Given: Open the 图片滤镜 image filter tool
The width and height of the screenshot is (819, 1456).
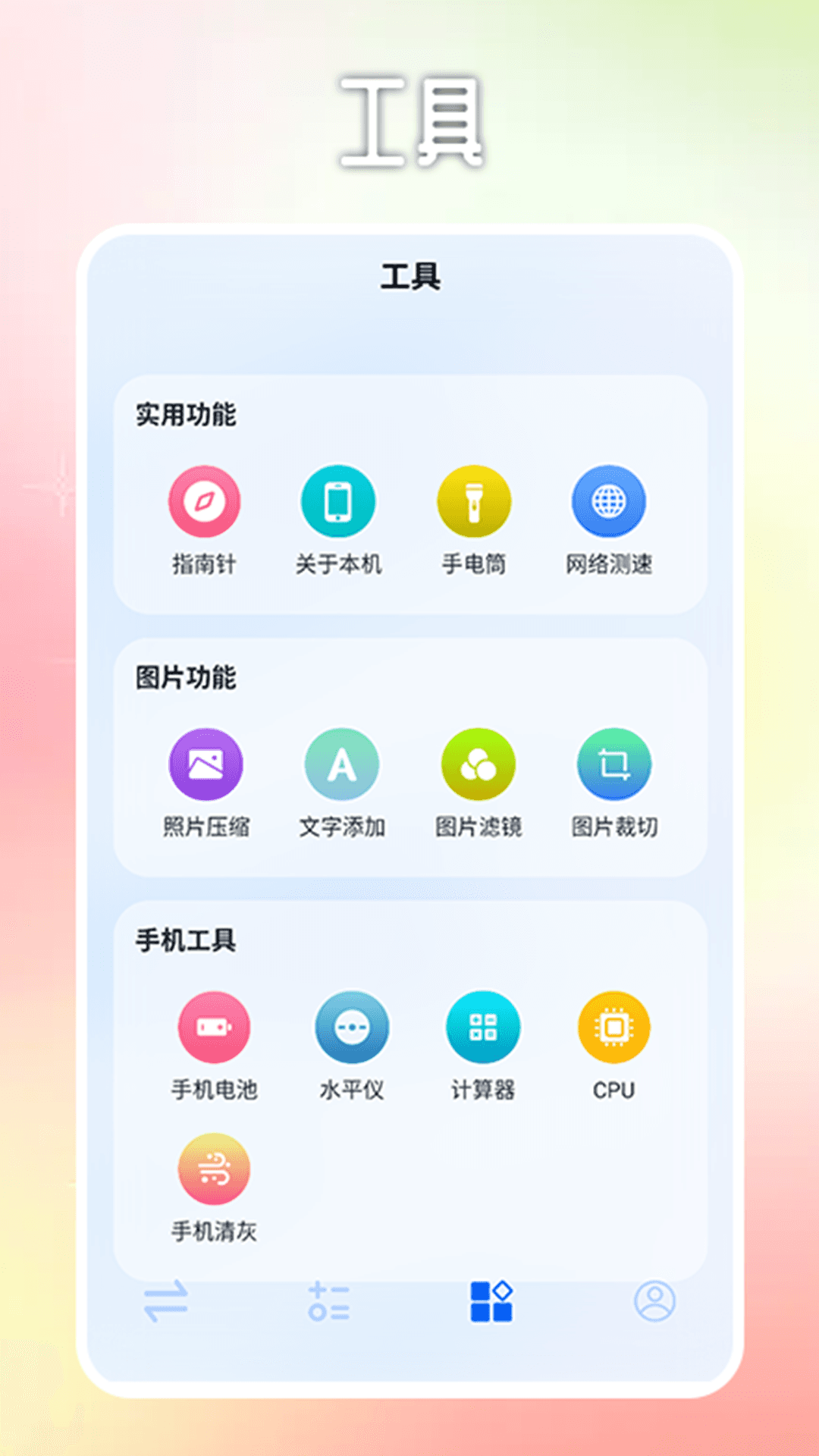Looking at the screenshot, I should tap(476, 764).
